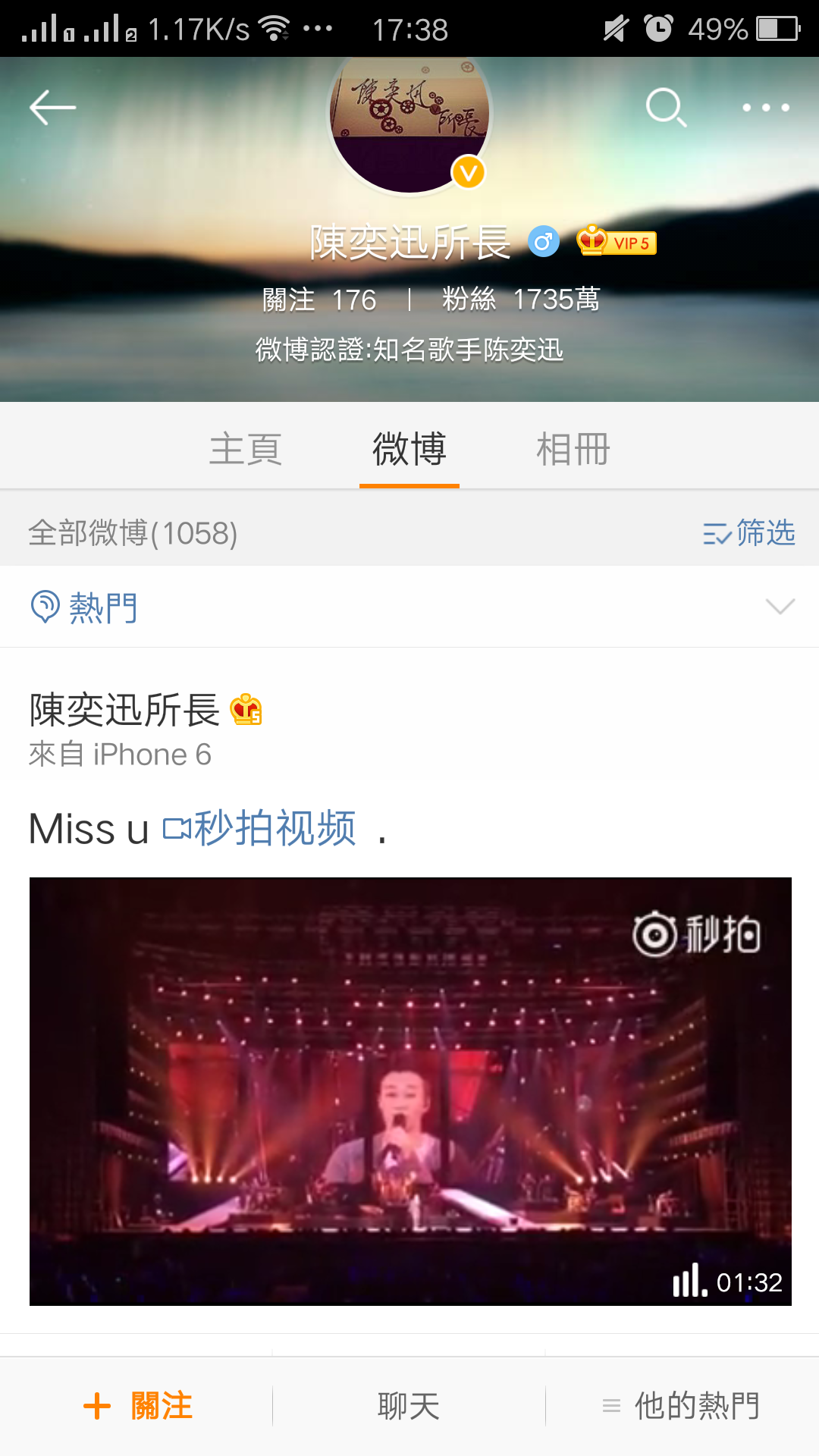Go back using the top-left arrow

52,108
